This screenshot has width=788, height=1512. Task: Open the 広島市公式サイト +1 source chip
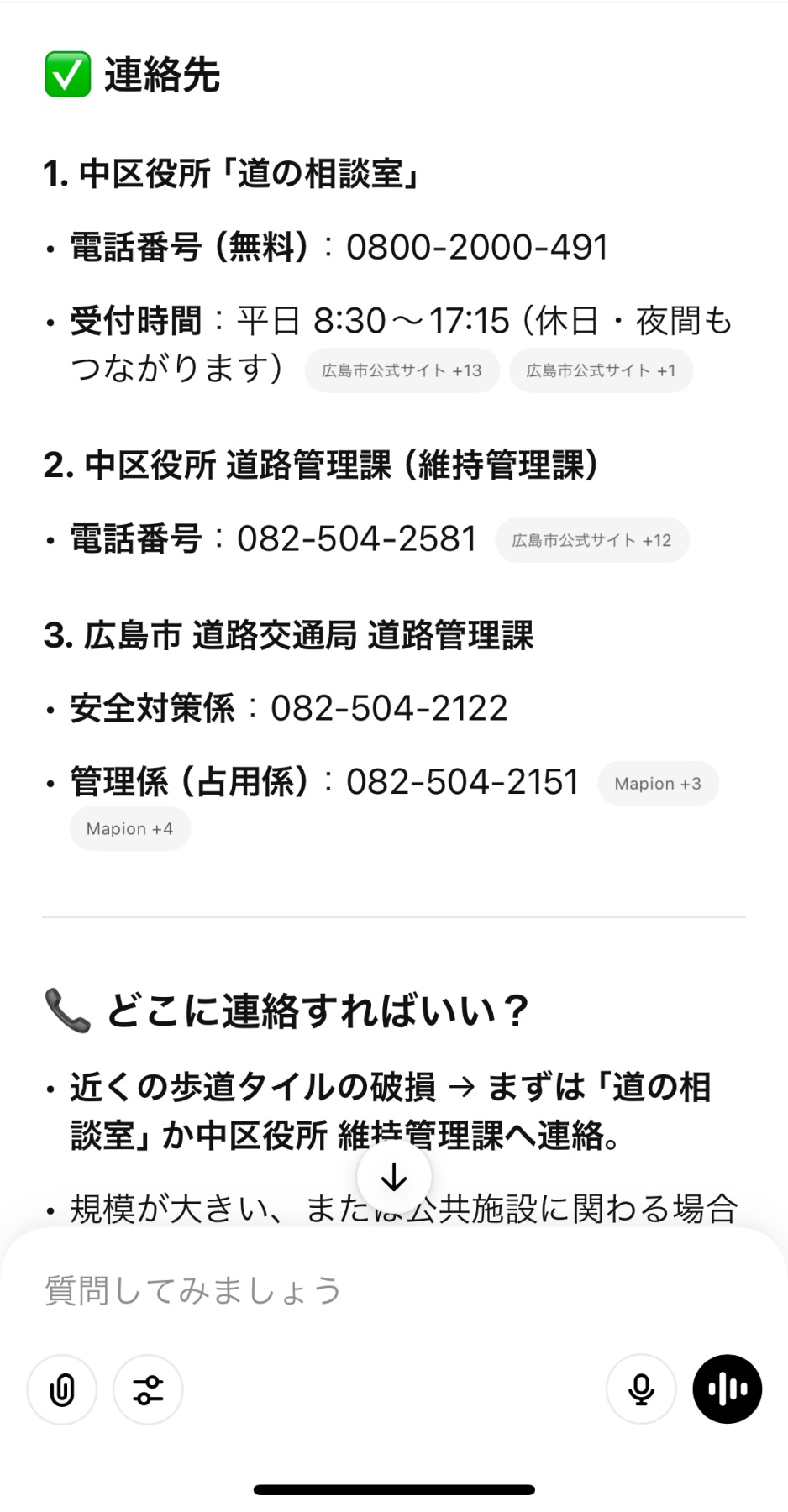(601, 370)
